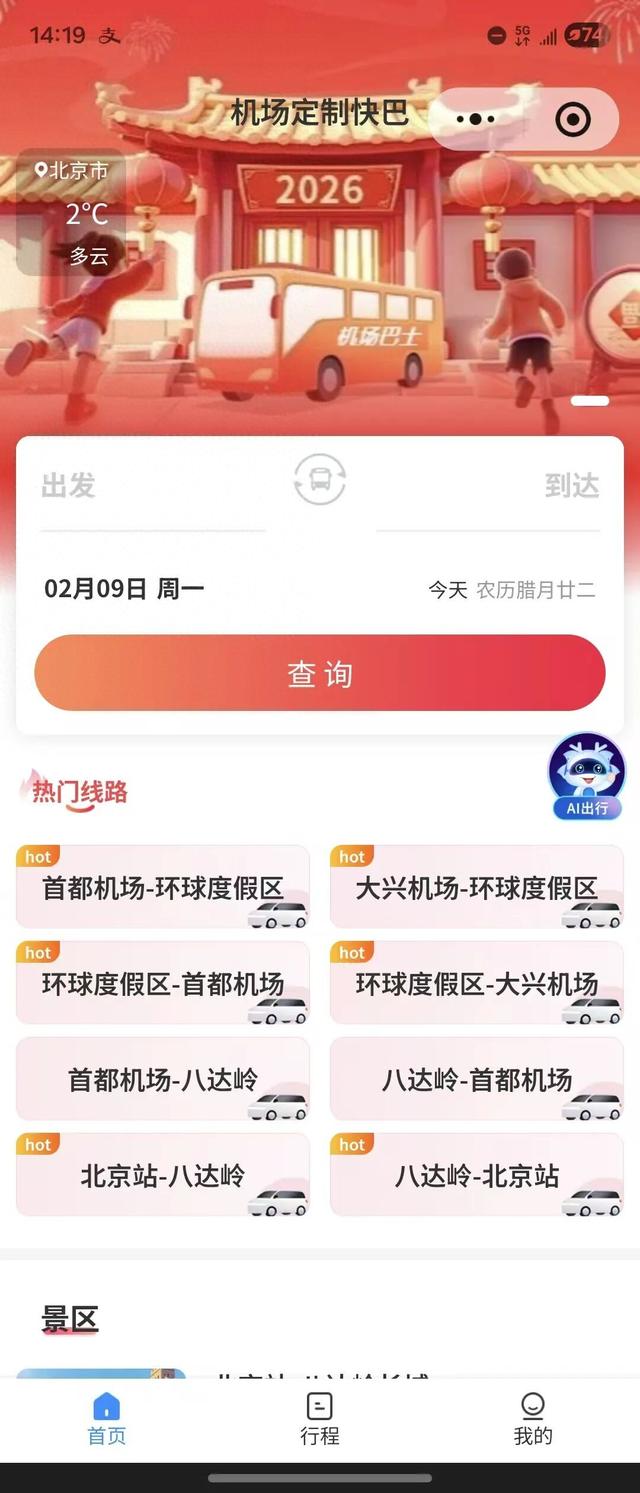Select route 首都机场-环球度假区
640x1493 pixels.
163,887
